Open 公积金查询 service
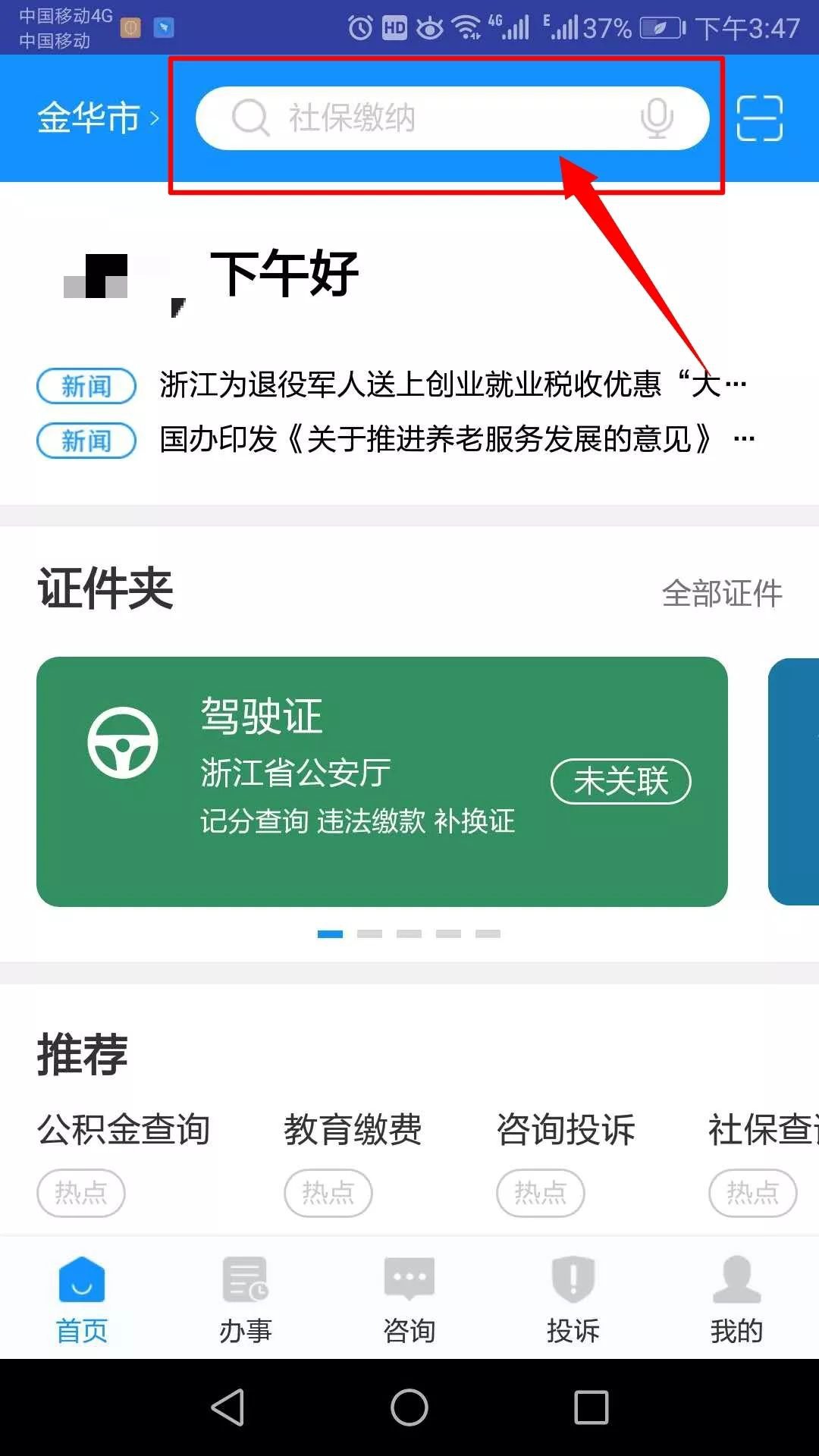Image resolution: width=819 pixels, height=1456 pixels. [x=124, y=1130]
